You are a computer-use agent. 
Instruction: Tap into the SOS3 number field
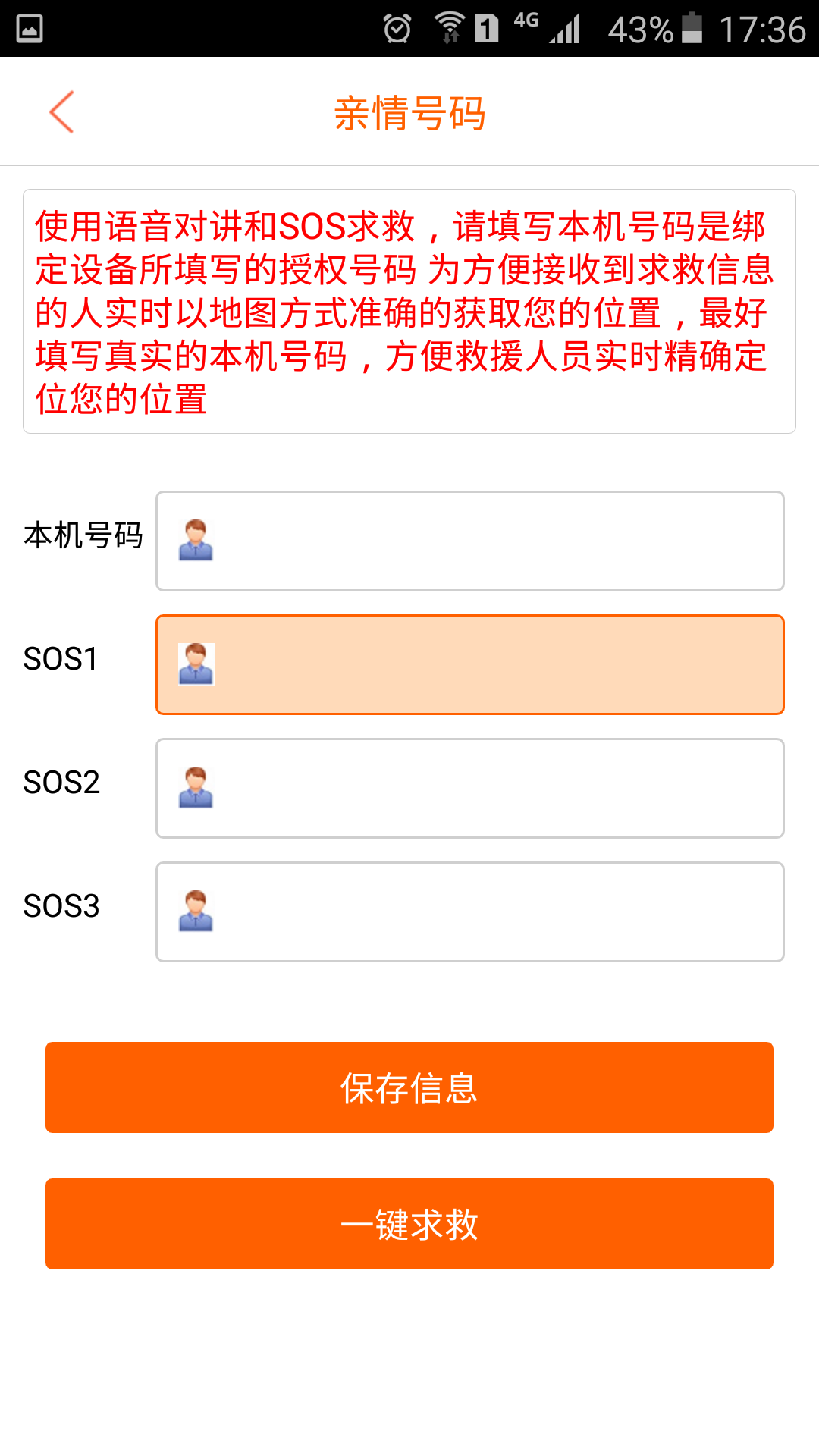pos(470,912)
